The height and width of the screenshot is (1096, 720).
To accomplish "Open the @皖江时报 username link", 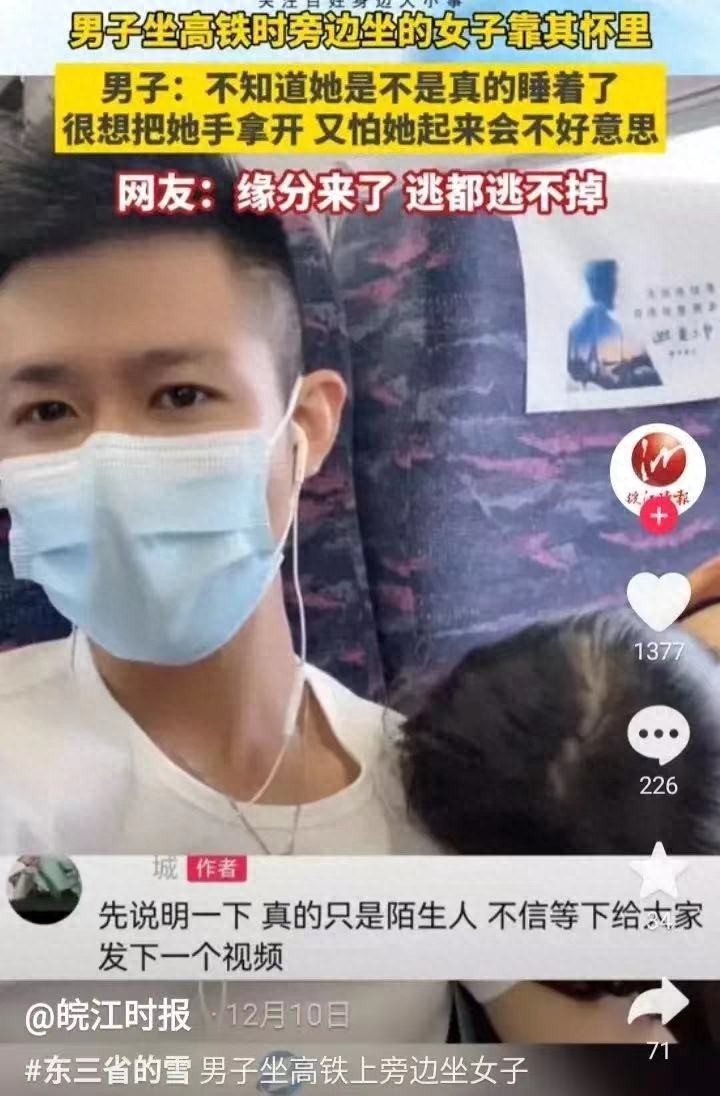I will click(108, 1017).
